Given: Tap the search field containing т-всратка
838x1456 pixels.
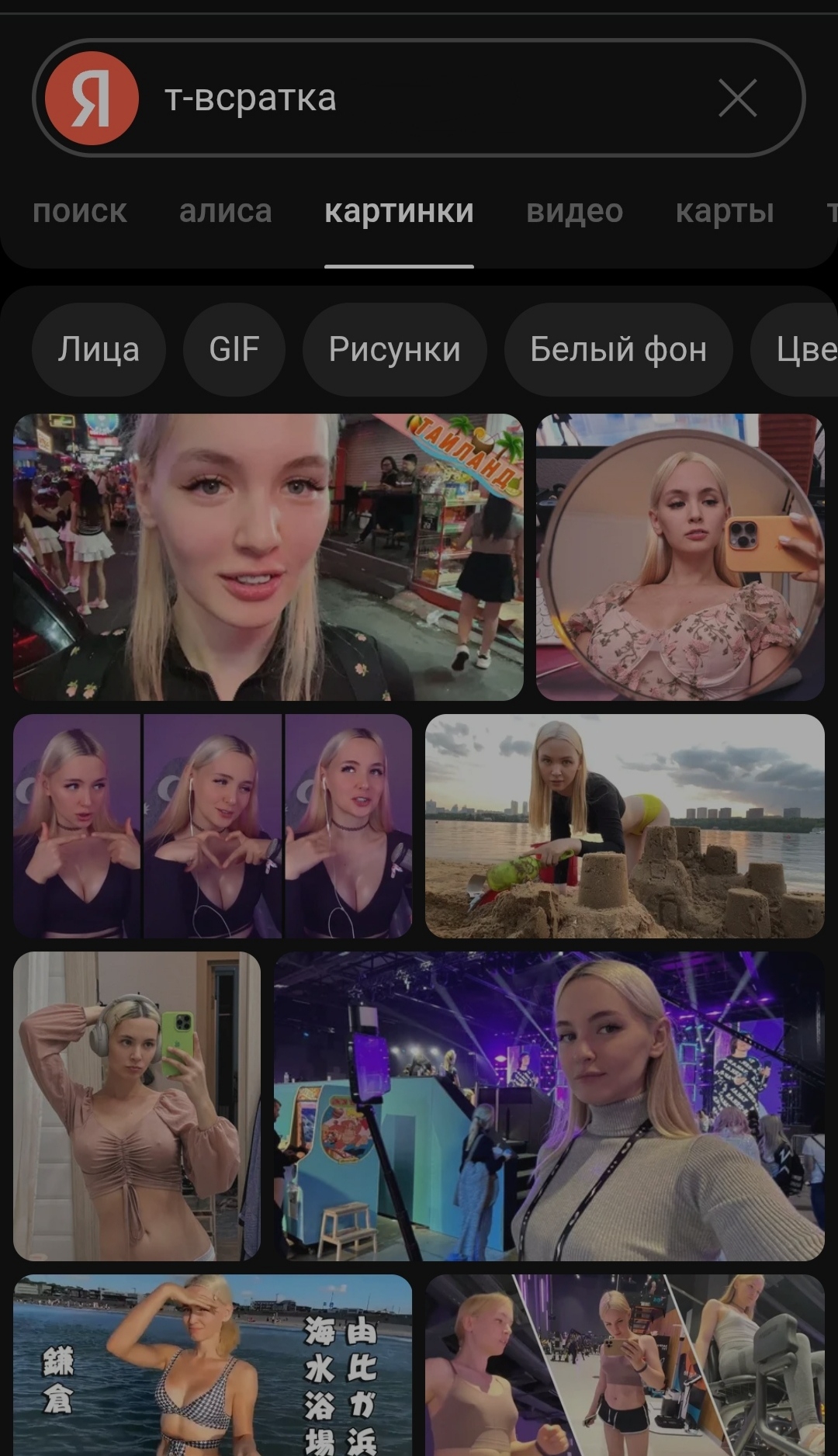Looking at the screenshot, I should click(419, 99).
